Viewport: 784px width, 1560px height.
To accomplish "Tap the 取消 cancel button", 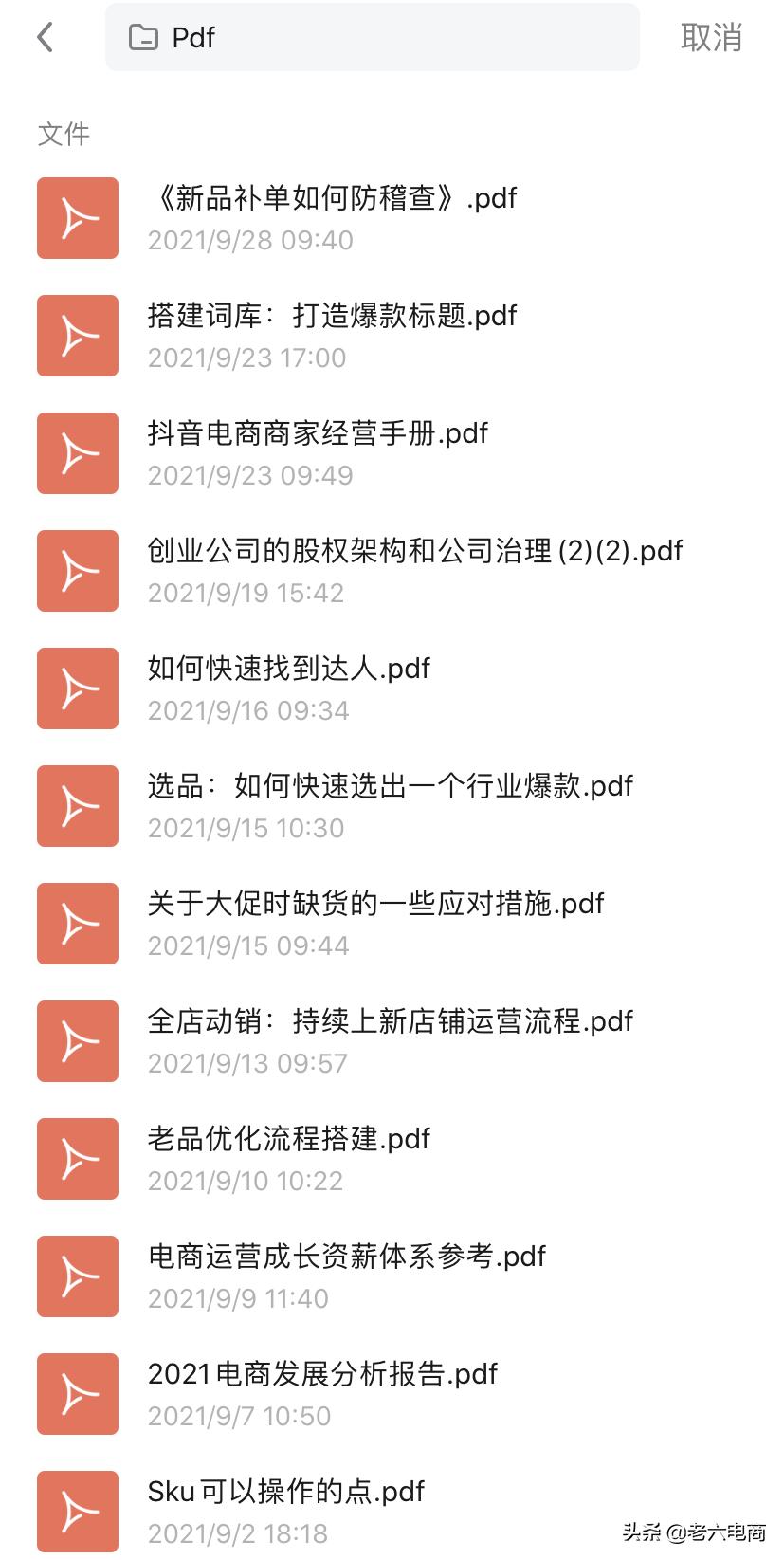I will click(x=712, y=36).
